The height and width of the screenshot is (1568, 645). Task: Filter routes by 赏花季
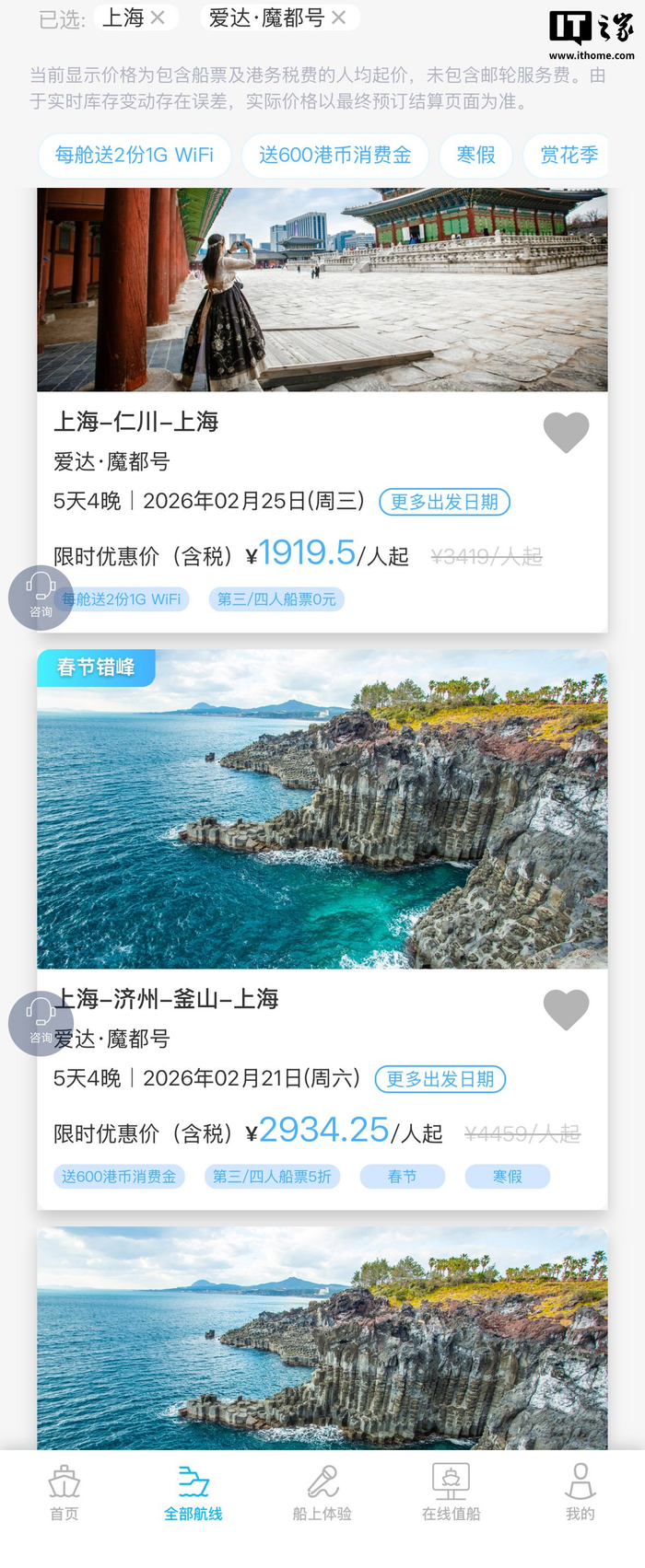click(568, 155)
